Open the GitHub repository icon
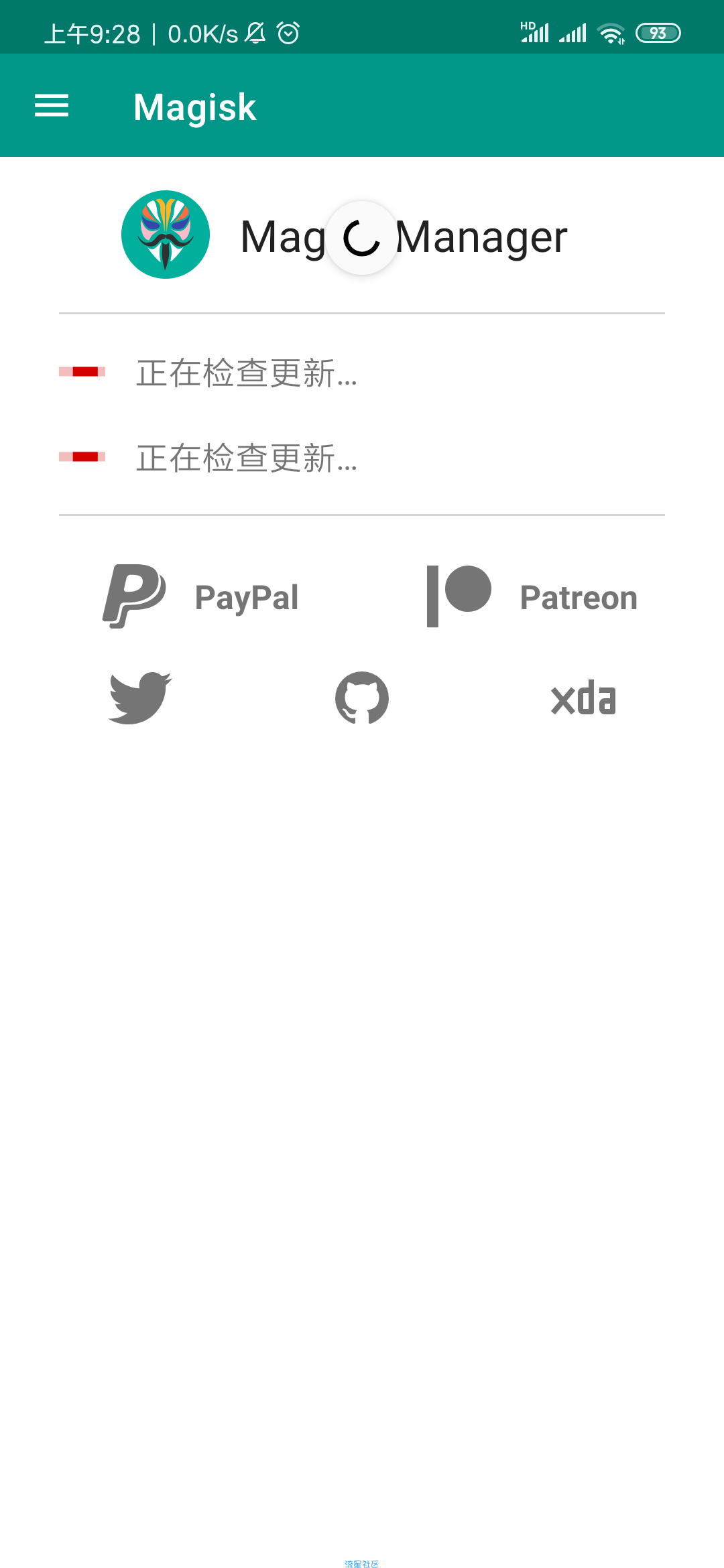The height and width of the screenshot is (1568, 724). 362,698
